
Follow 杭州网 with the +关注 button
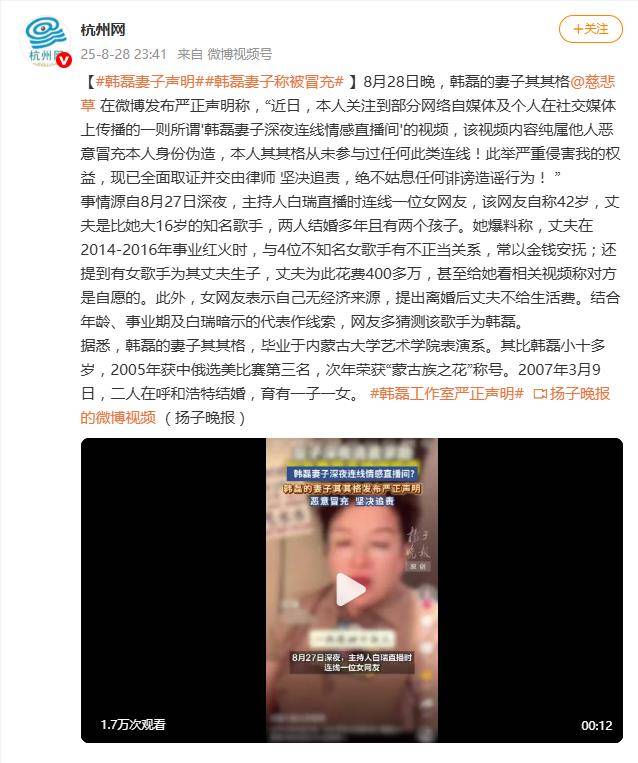[590, 30]
